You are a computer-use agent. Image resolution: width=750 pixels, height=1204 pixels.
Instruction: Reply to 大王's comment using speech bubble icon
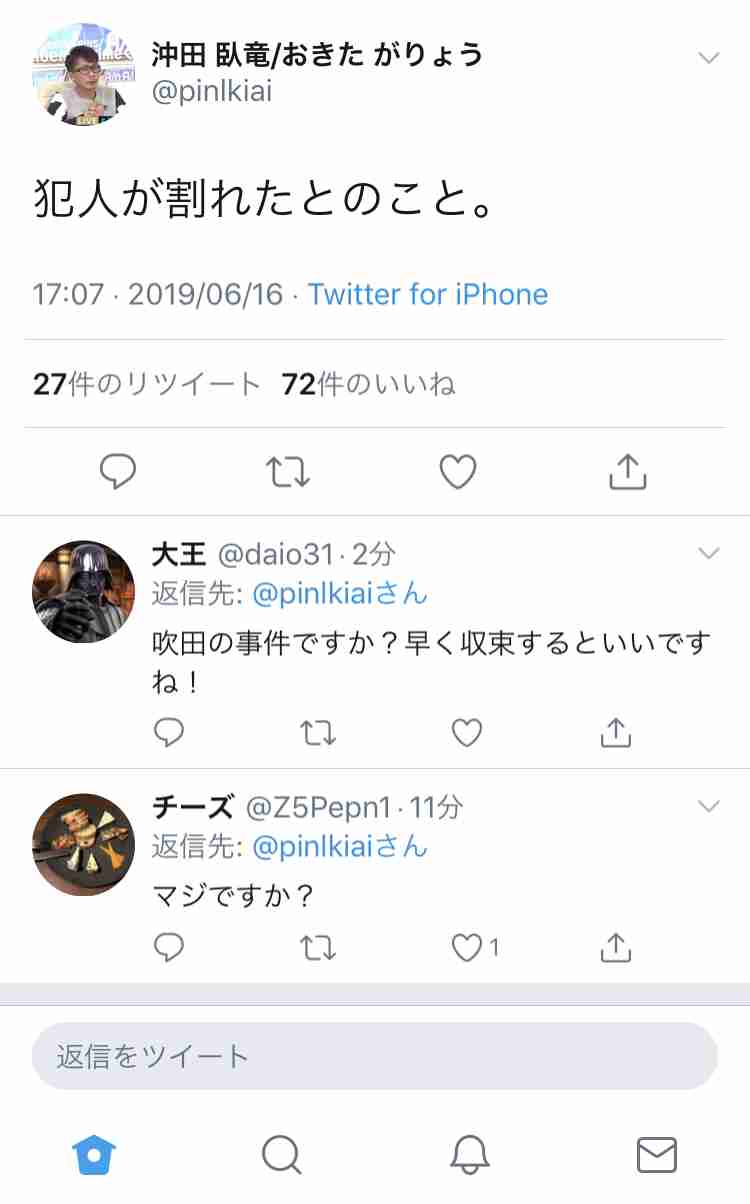tap(169, 732)
